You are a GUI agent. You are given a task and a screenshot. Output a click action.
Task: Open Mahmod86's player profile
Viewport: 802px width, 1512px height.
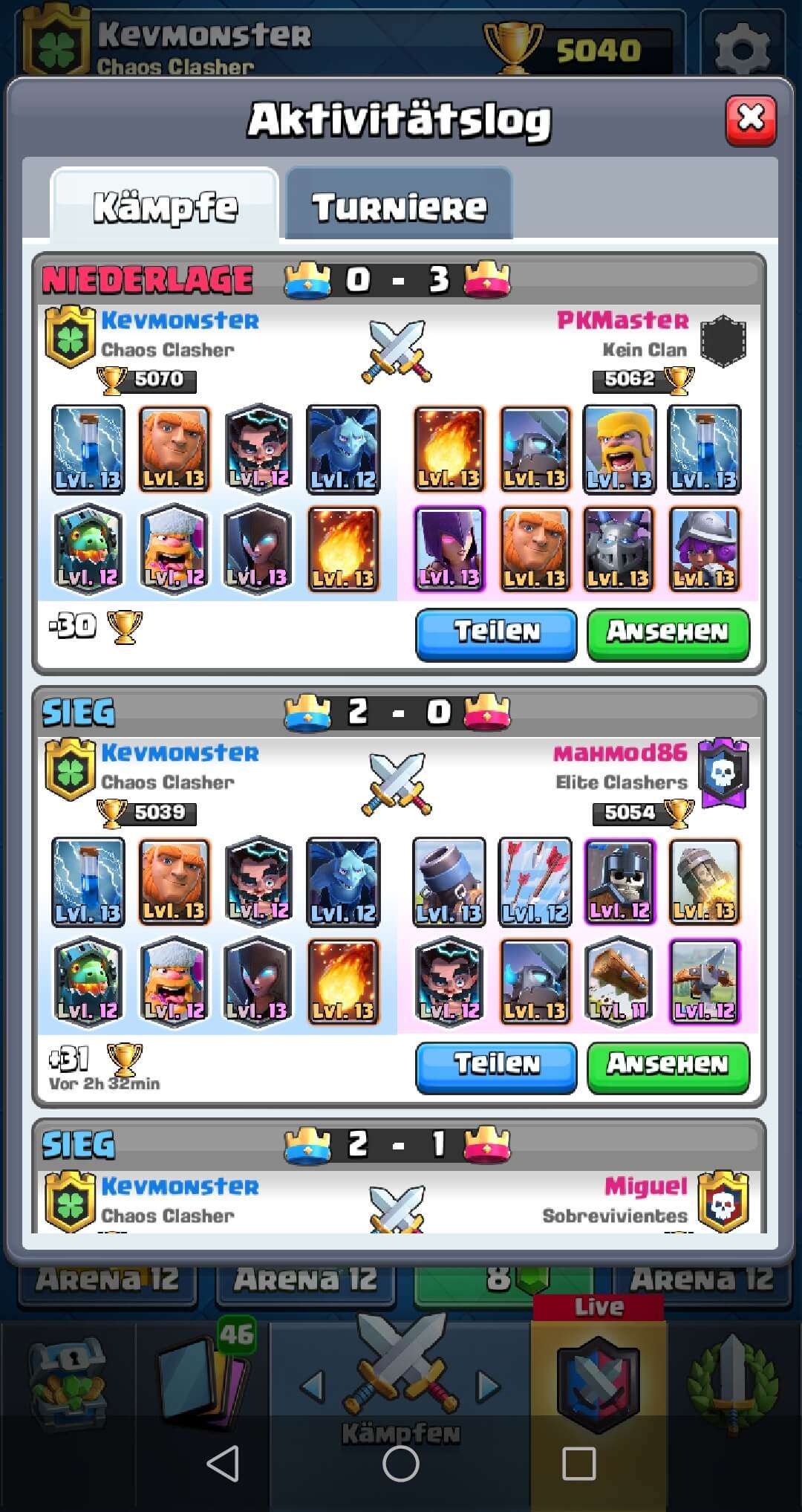pos(620,753)
